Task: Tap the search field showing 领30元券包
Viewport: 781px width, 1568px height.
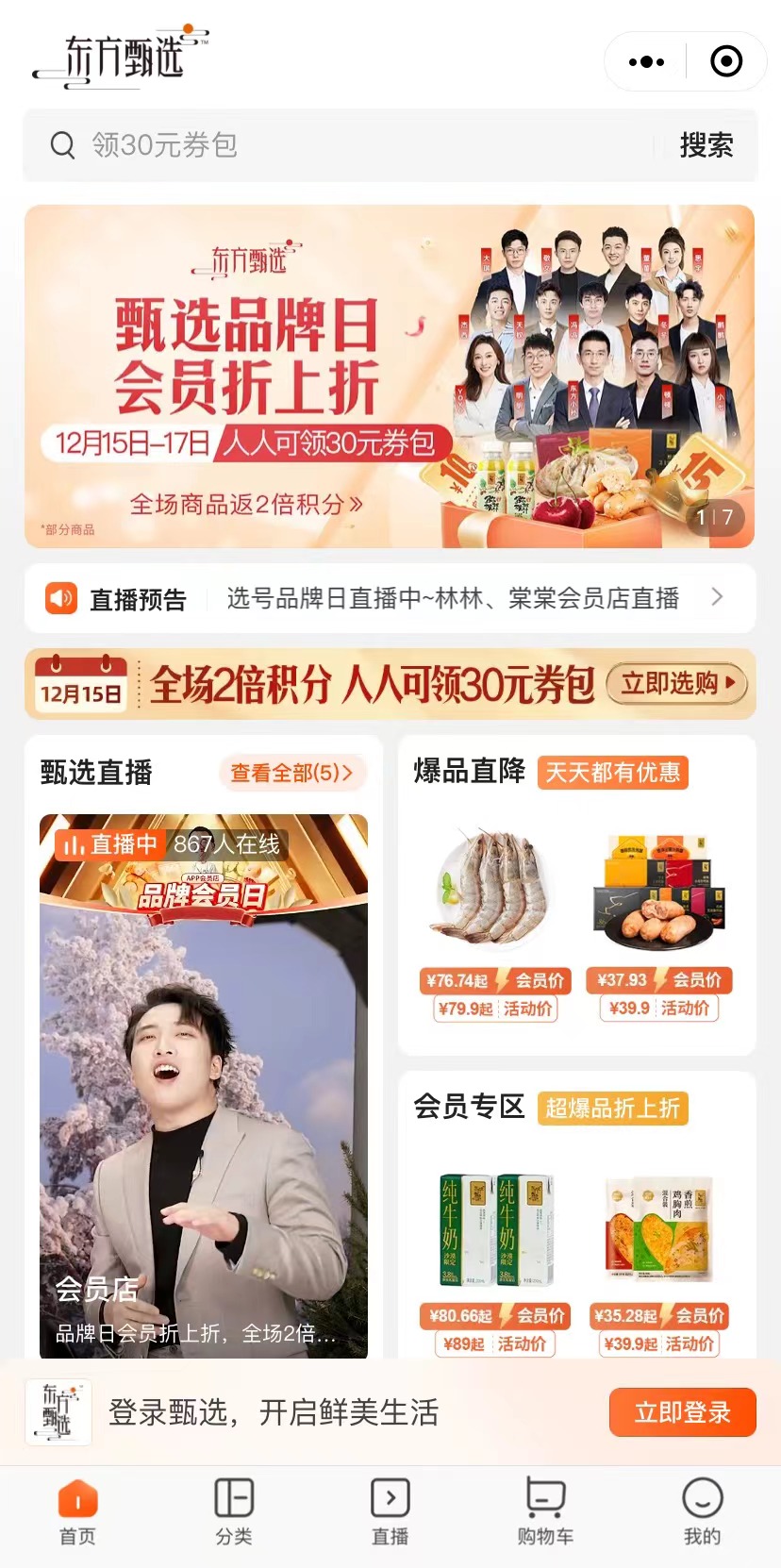Action: pos(340,145)
